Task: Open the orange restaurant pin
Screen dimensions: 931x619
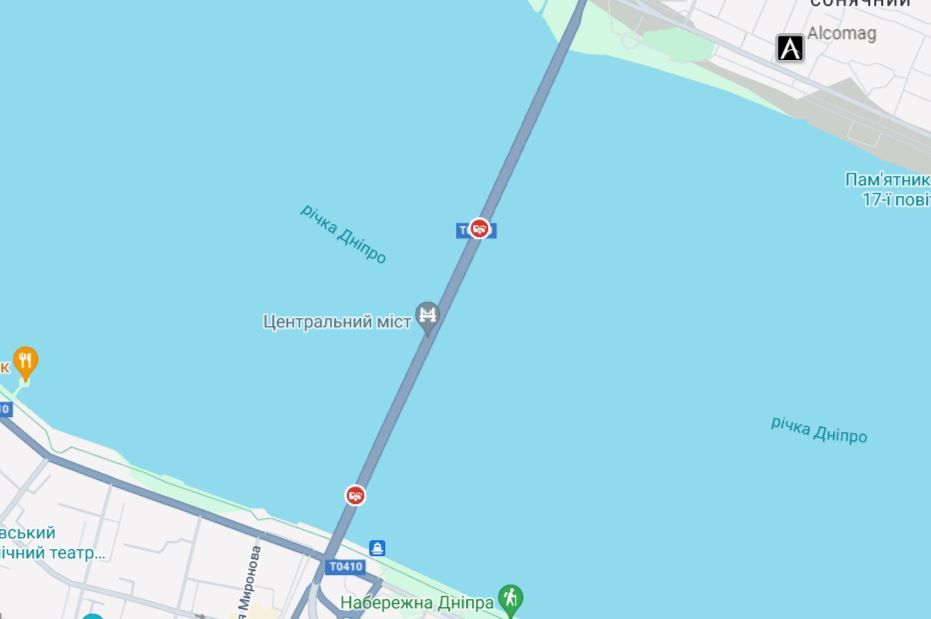Action: coord(25,362)
